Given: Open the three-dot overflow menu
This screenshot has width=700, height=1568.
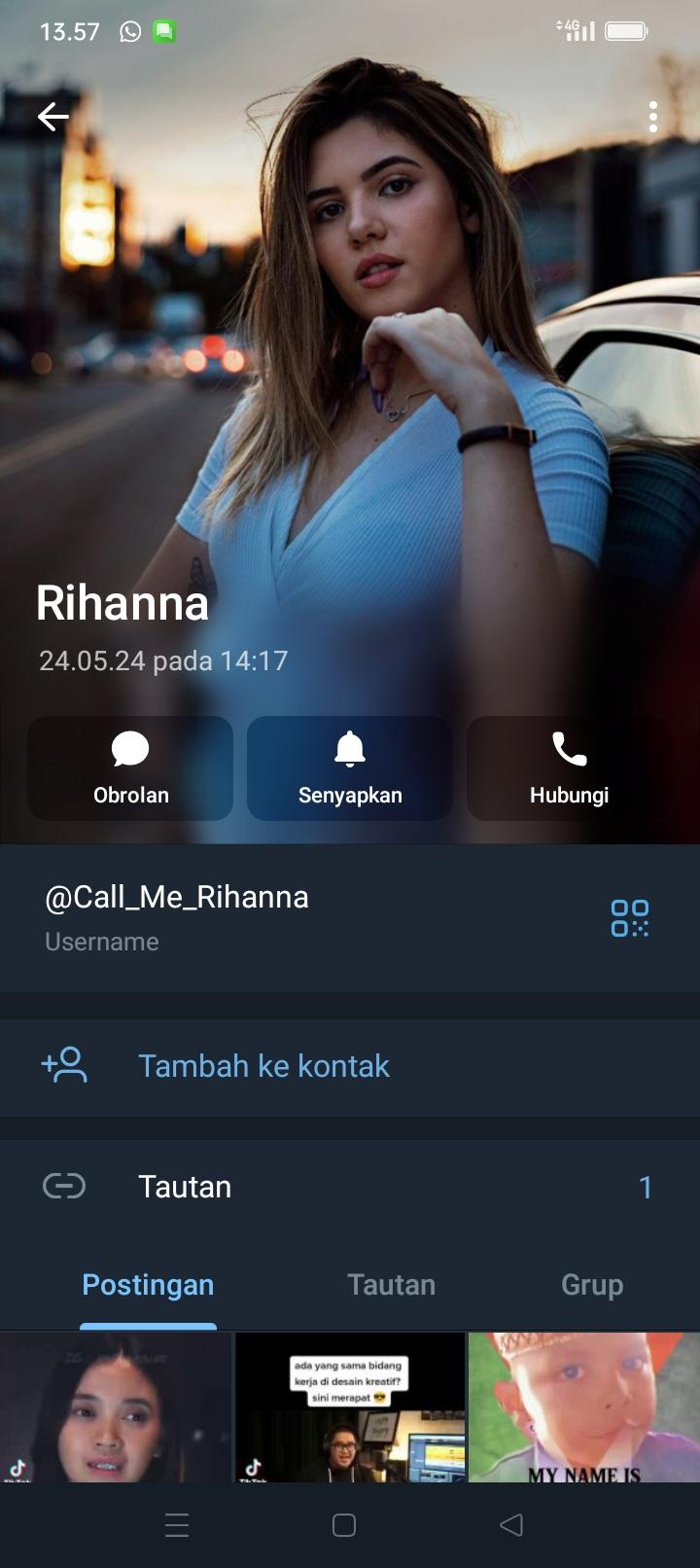Looking at the screenshot, I should tap(653, 118).
